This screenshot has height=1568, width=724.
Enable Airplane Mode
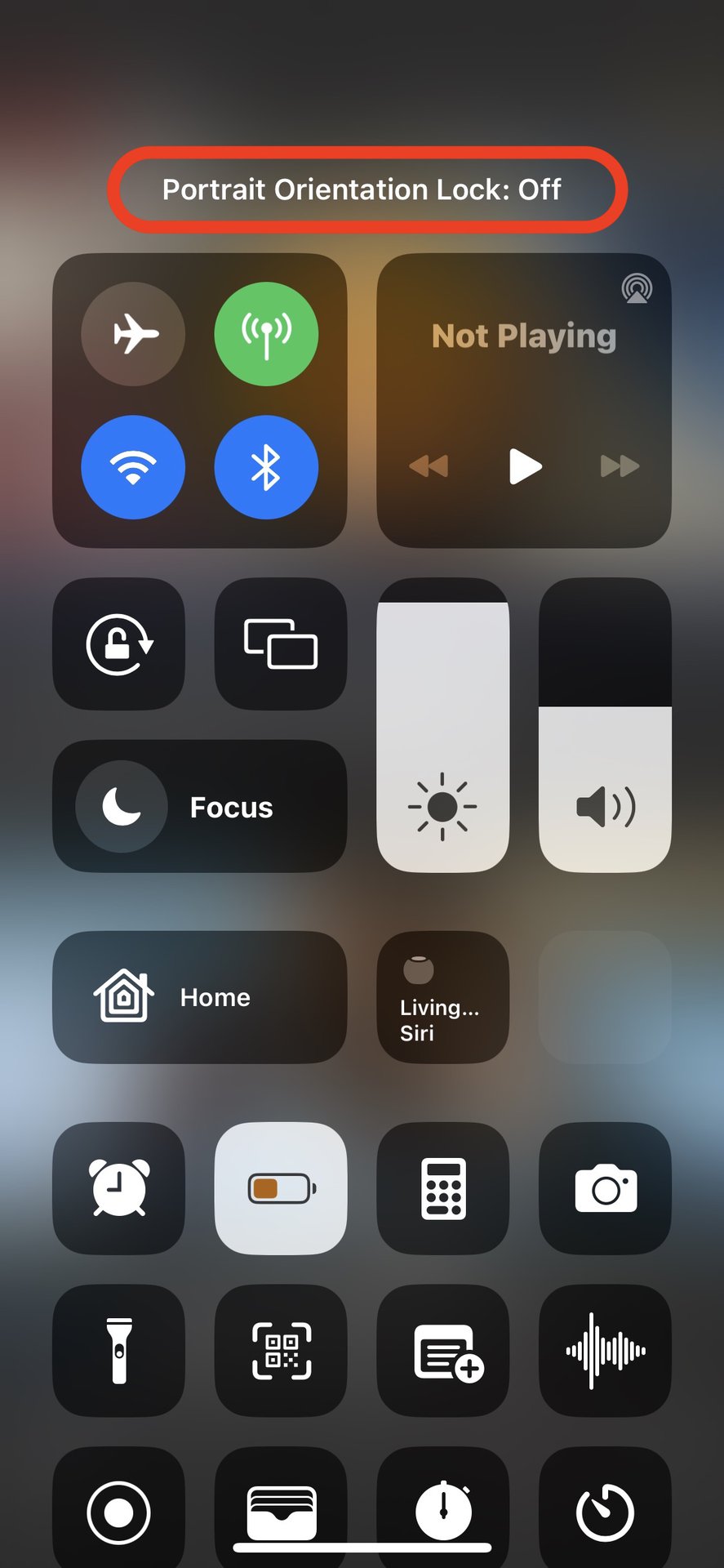click(133, 334)
